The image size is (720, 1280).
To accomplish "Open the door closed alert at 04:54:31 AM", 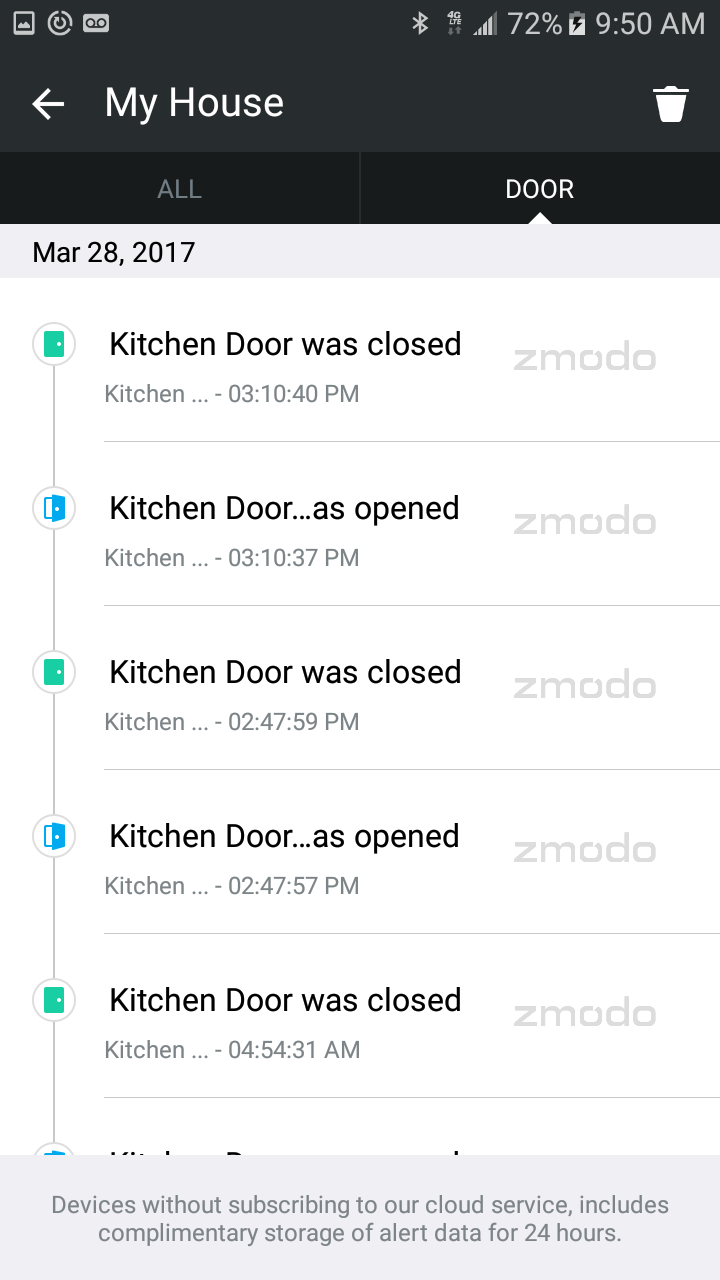I will click(x=360, y=1016).
